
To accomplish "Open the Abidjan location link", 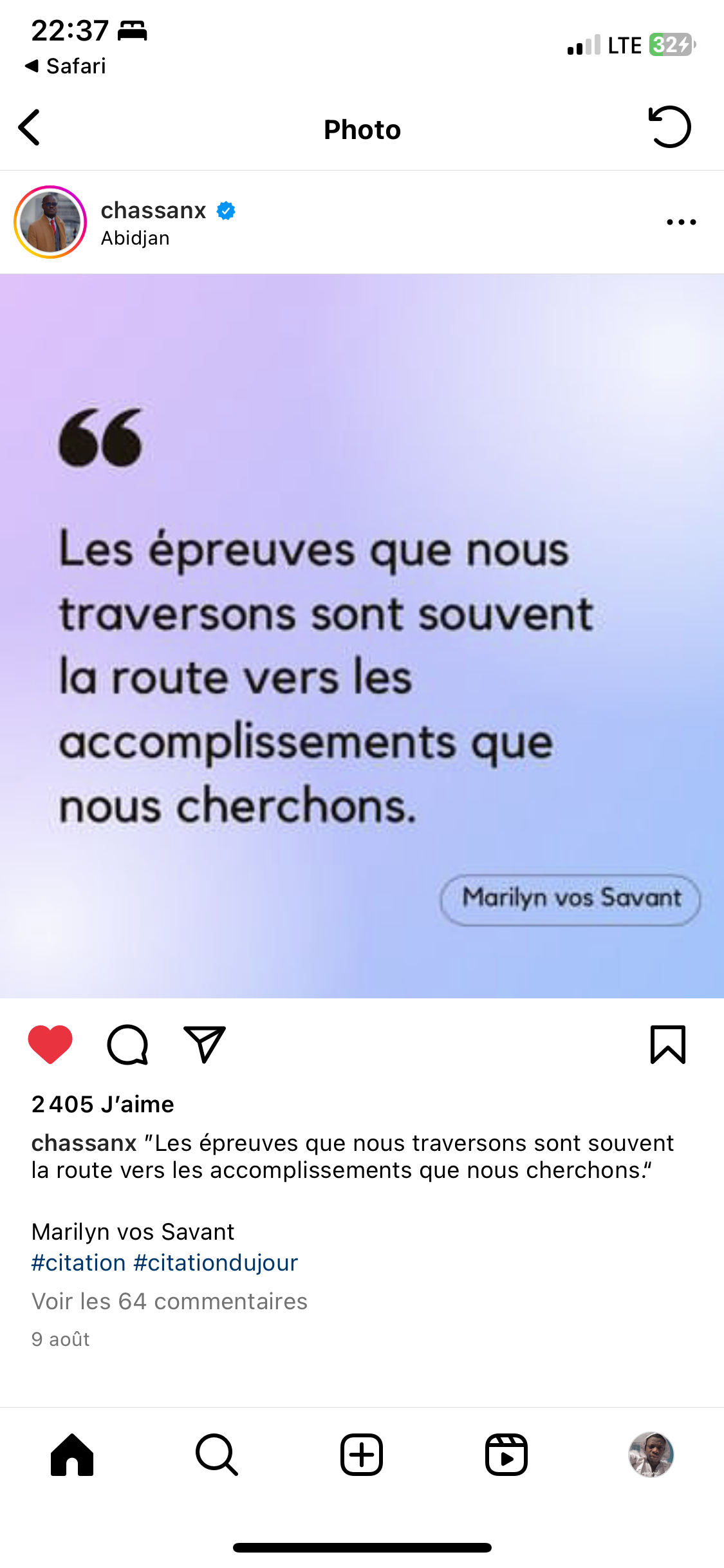I will point(135,238).
